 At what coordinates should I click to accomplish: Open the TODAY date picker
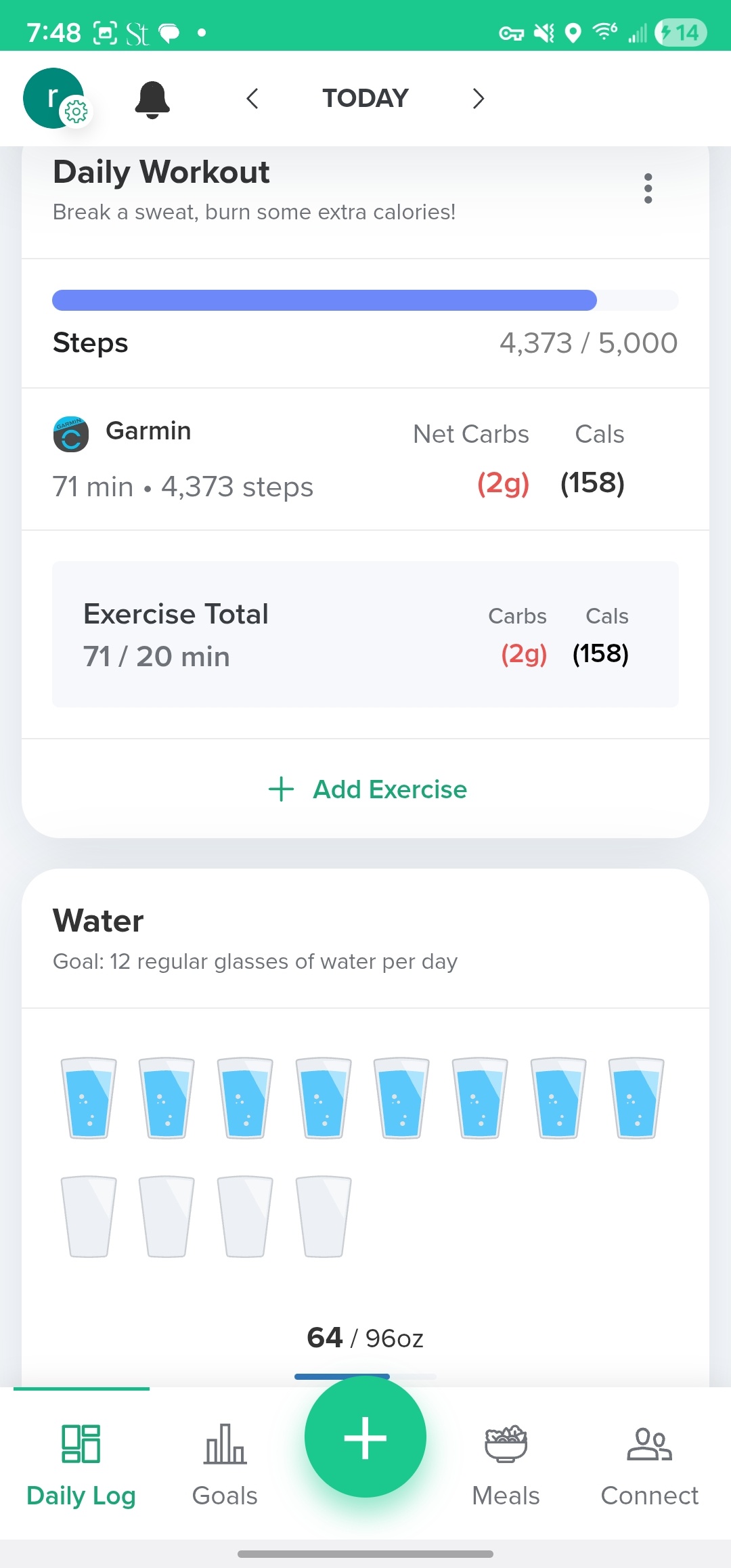coord(365,99)
